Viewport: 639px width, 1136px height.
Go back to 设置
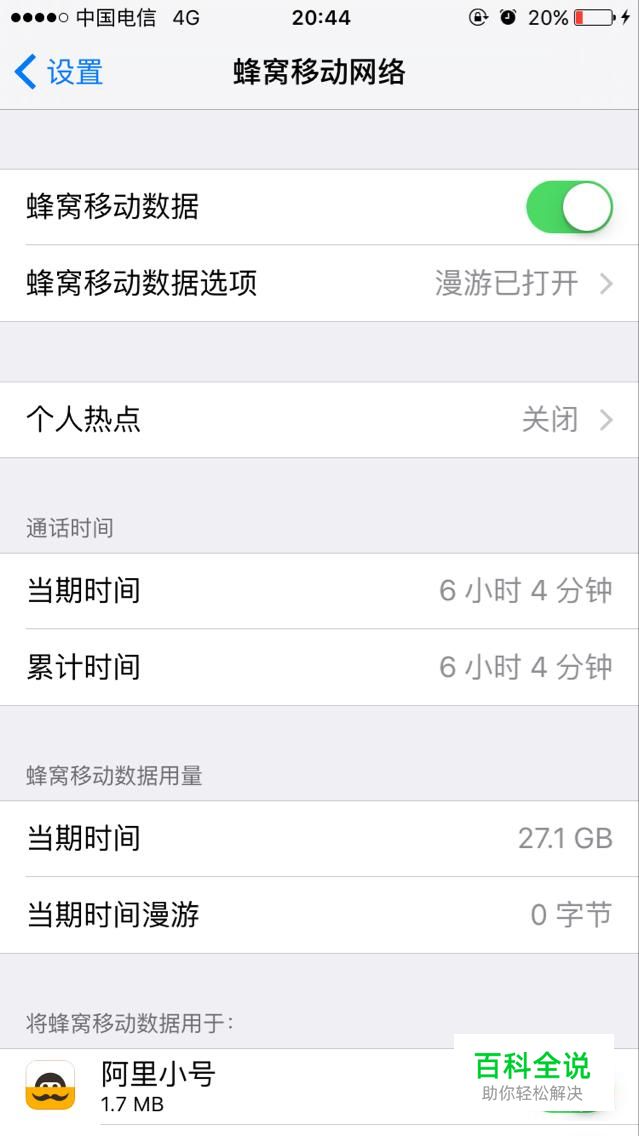60,72
